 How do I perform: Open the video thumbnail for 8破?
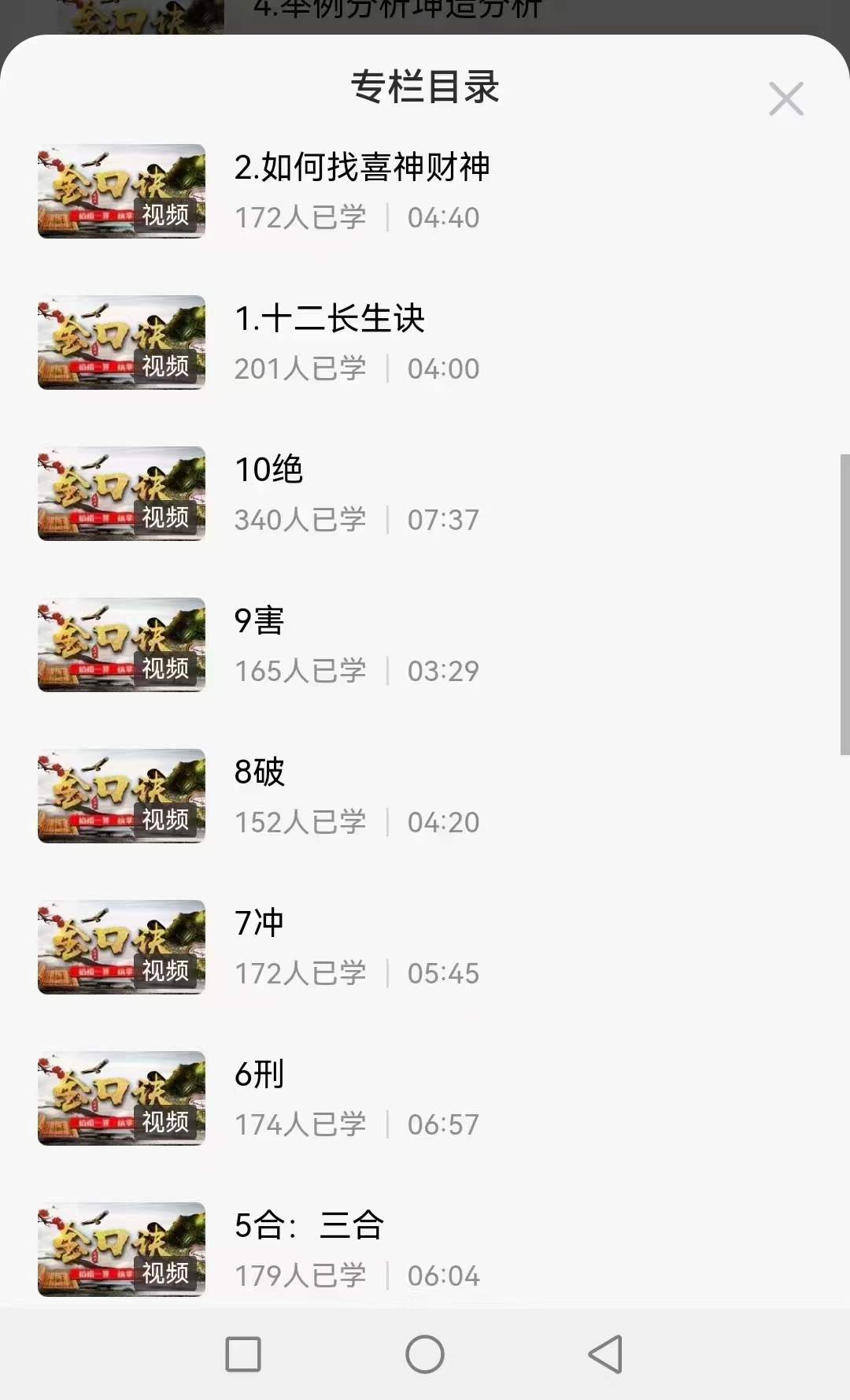pyautogui.click(x=120, y=796)
